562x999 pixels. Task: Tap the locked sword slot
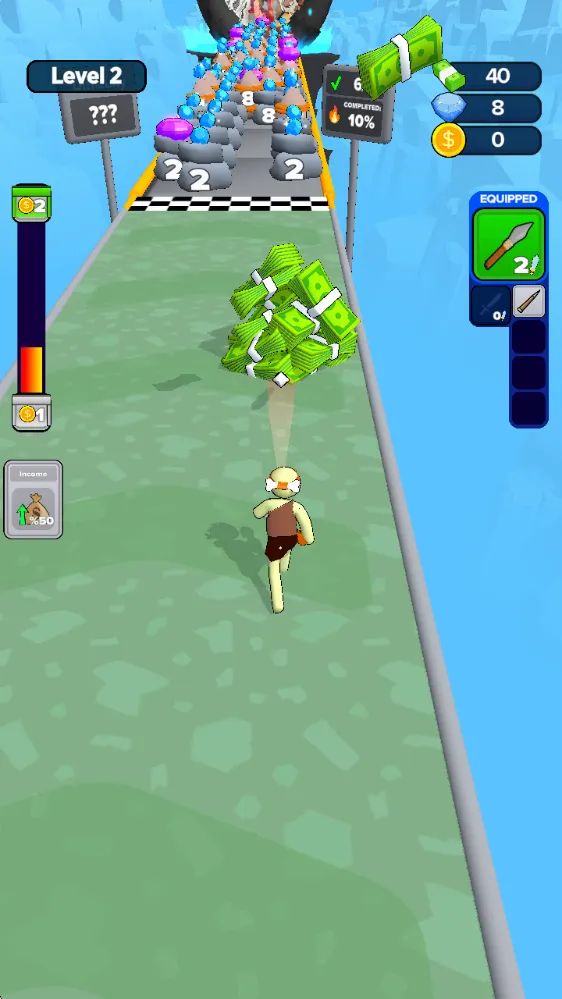click(x=491, y=305)
